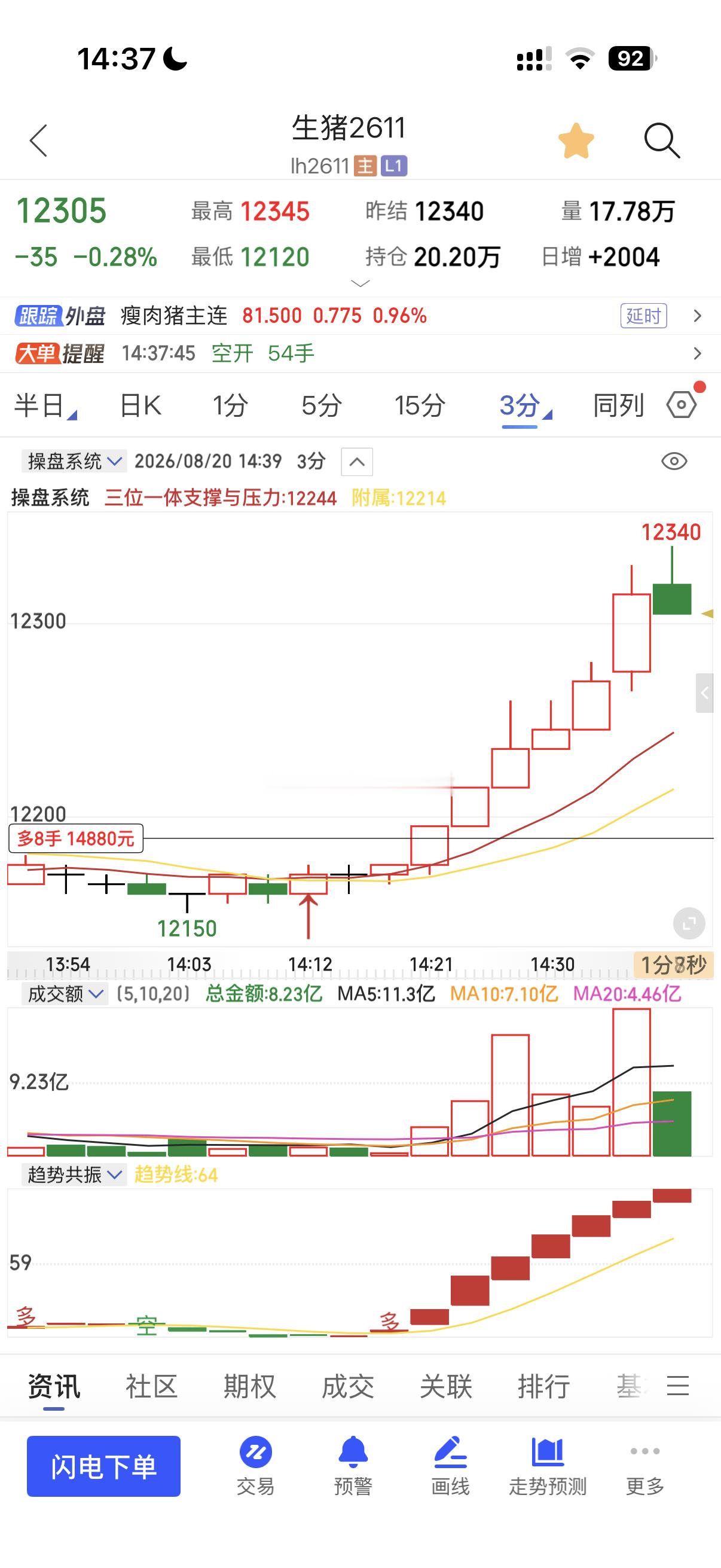Image resolution: width=721 pixels, height=1568 pixels.
Task: Open the 操盘系统 indicator dropdown
Action: (x=74, y=462)
